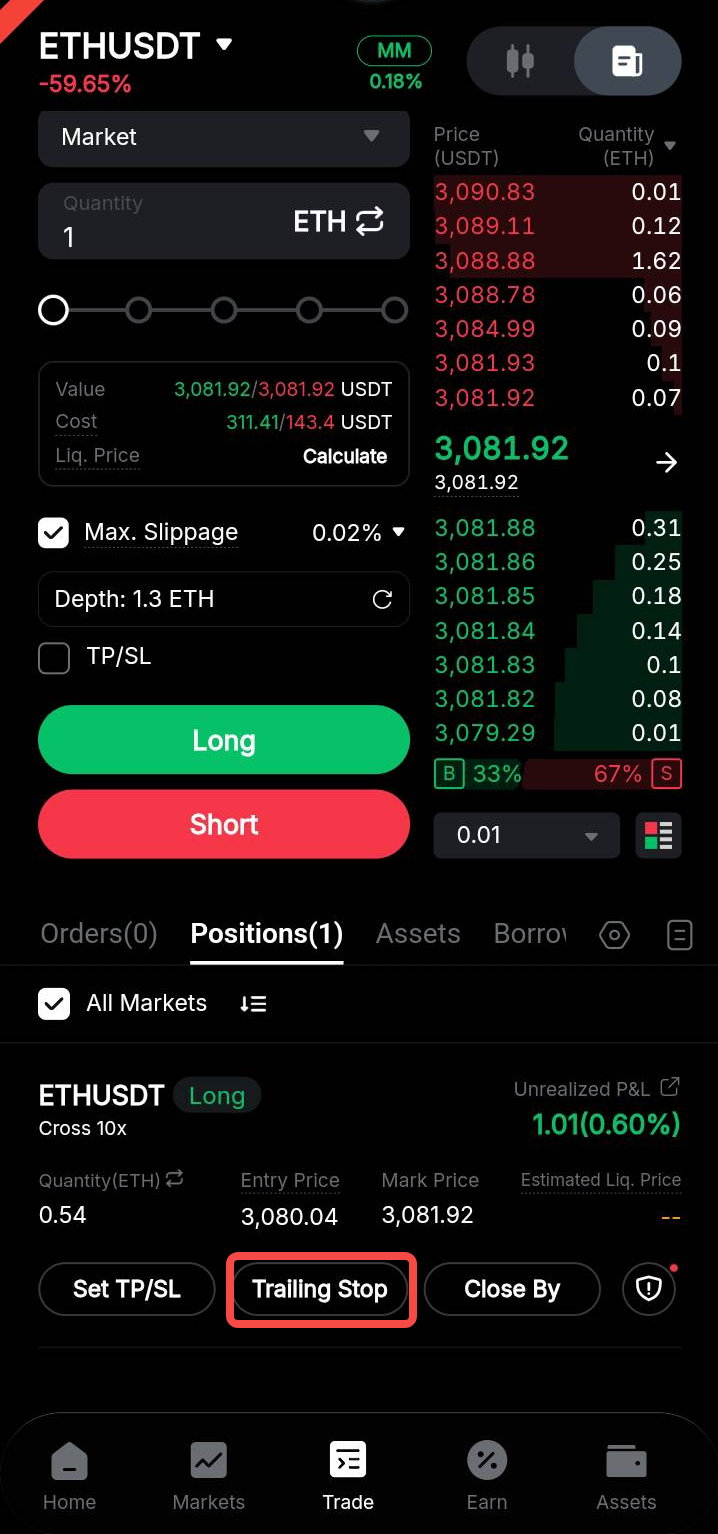Set TP/SL for the ETHUSDT position
The width and height of the screenshot is (718, 1534).
(127, 1289)
